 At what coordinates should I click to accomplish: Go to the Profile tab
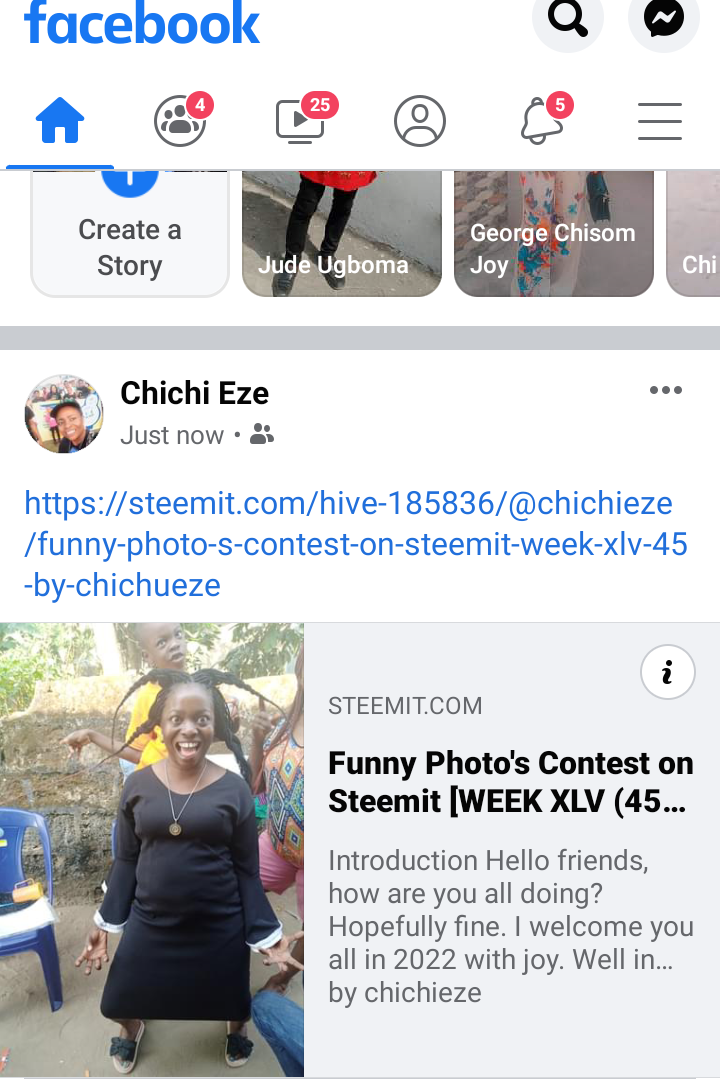420,122
